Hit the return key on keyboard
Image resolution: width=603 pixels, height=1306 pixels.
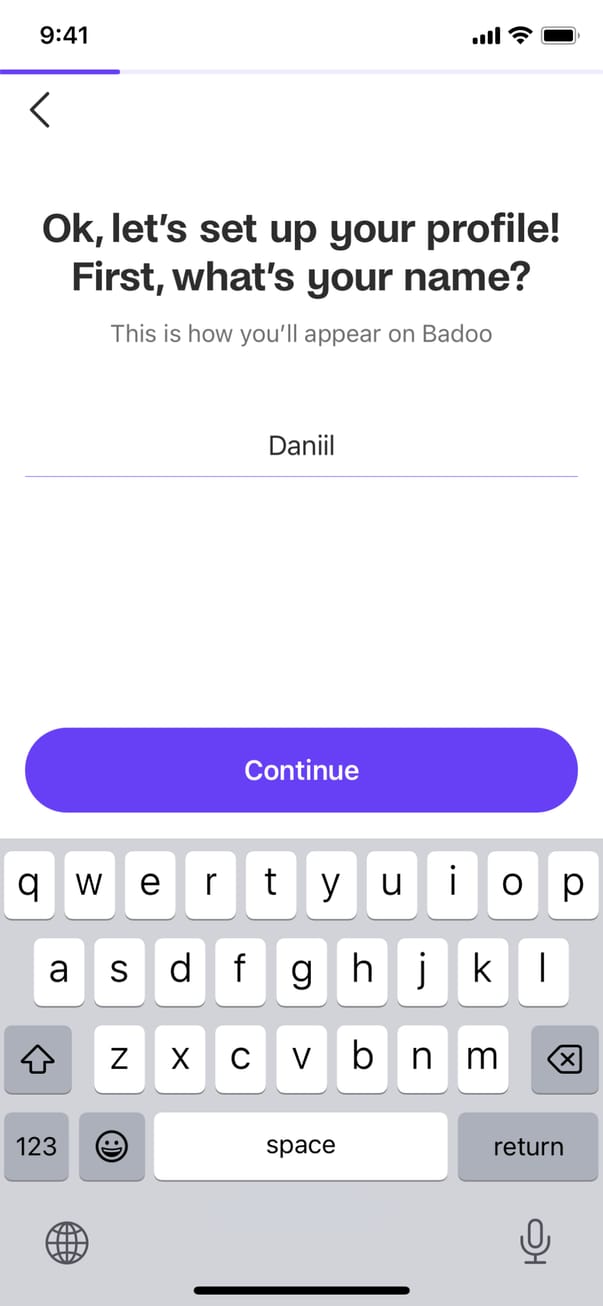click(x=528, y=1146)
